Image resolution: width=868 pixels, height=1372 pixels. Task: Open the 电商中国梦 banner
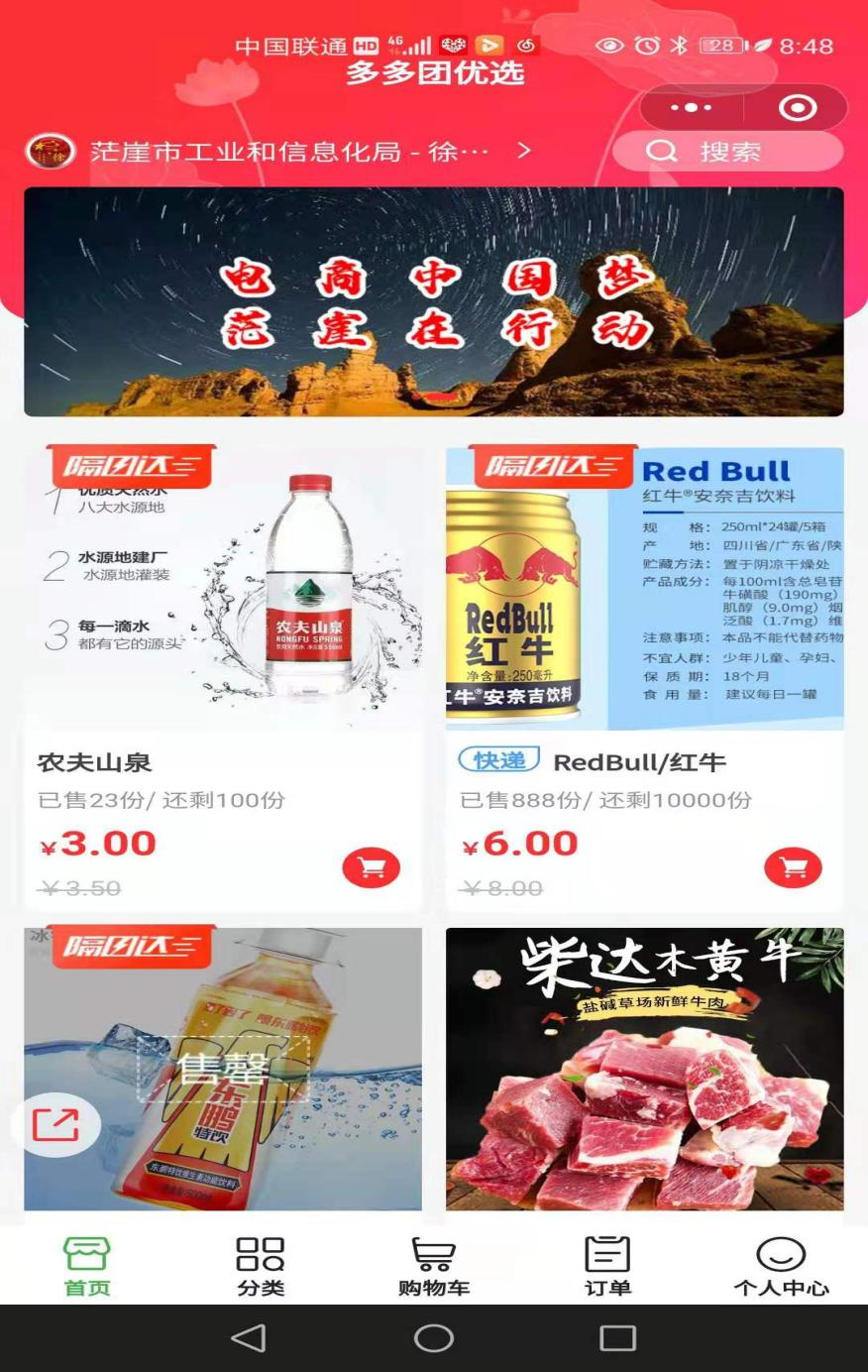[x=434, y=301]
